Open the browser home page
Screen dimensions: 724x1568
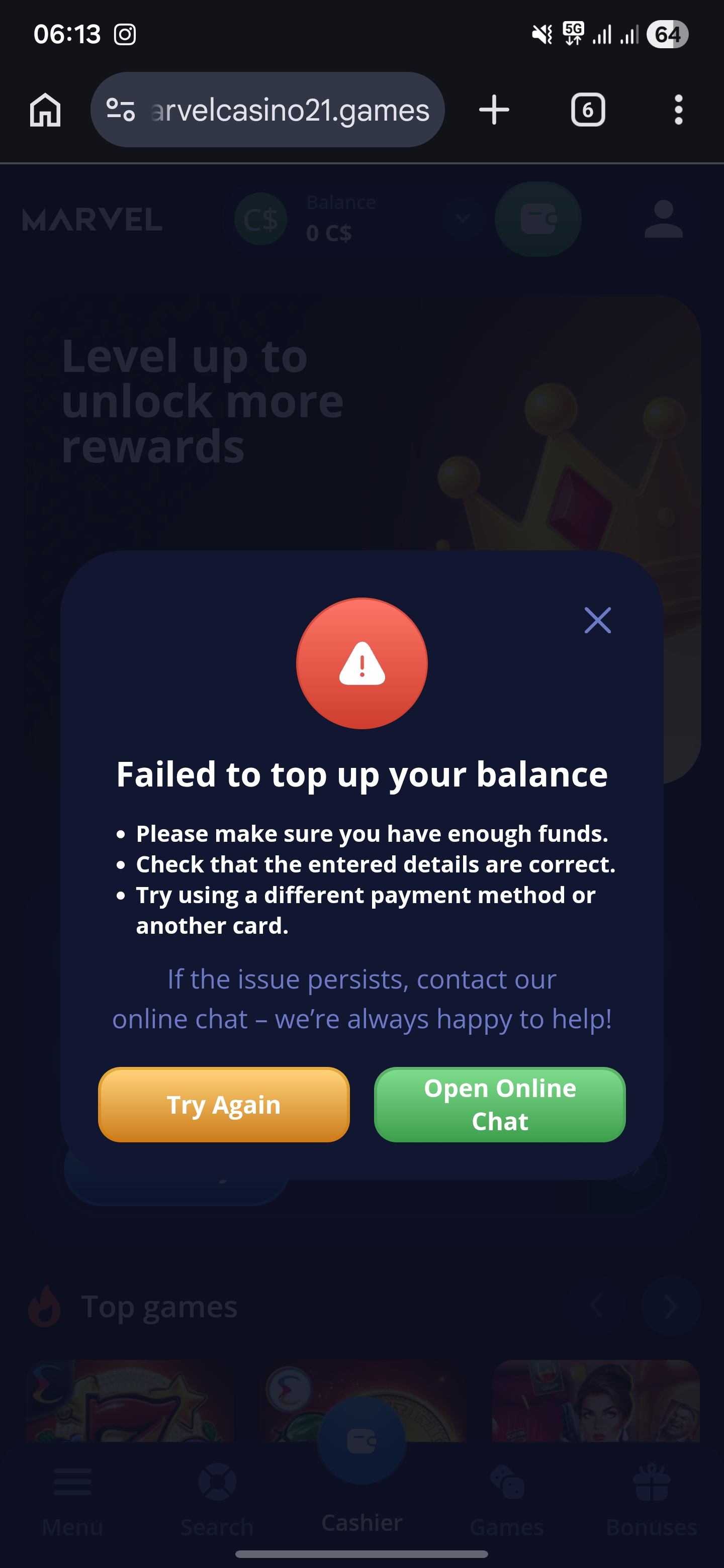(x=46, y=110)
